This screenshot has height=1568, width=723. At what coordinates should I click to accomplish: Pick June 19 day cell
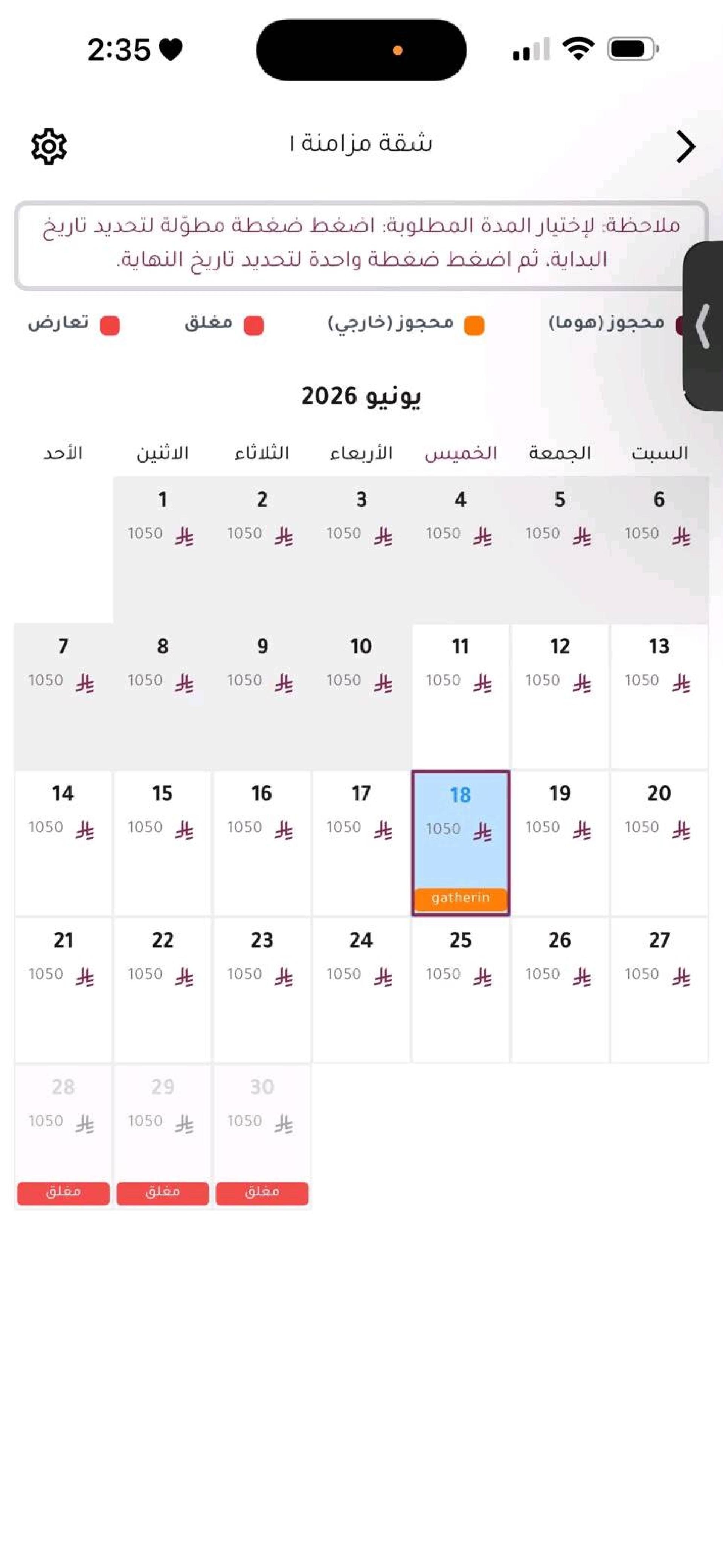(x=560, y=843)
